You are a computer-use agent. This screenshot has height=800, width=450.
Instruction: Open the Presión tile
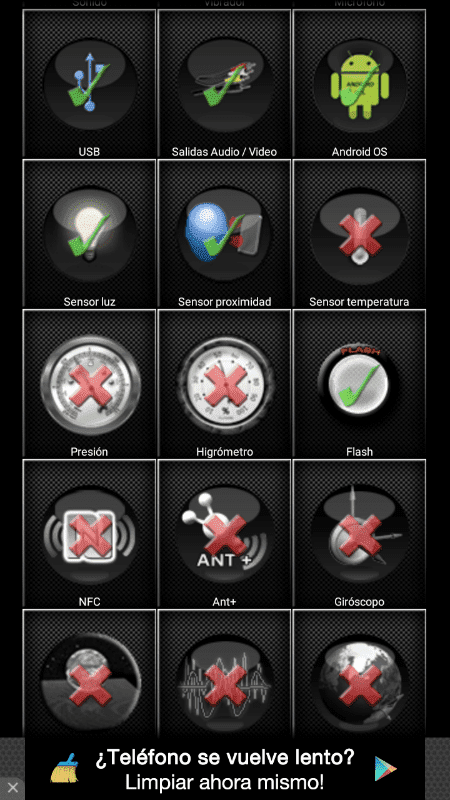(89, 384)
